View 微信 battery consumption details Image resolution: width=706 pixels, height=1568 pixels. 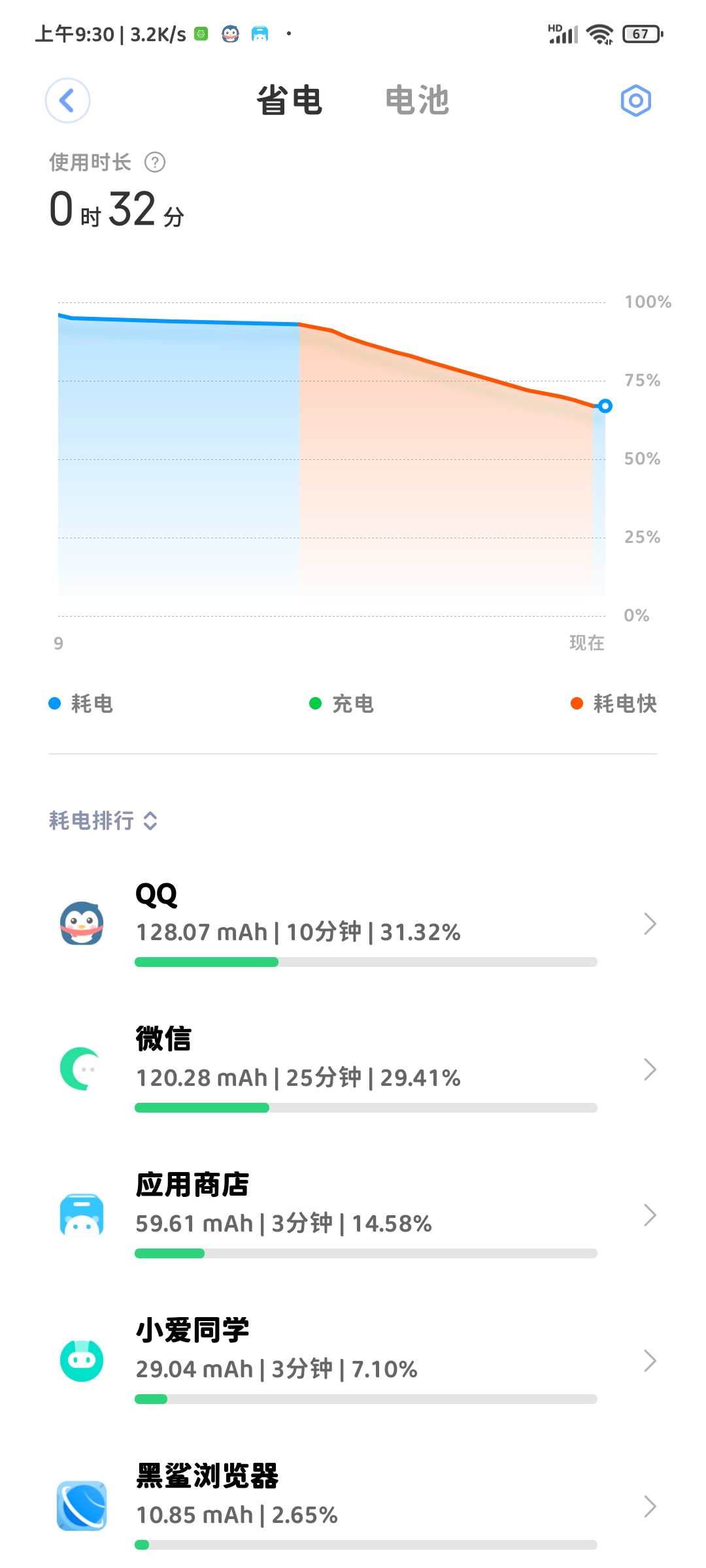(x=353, y=1070)
